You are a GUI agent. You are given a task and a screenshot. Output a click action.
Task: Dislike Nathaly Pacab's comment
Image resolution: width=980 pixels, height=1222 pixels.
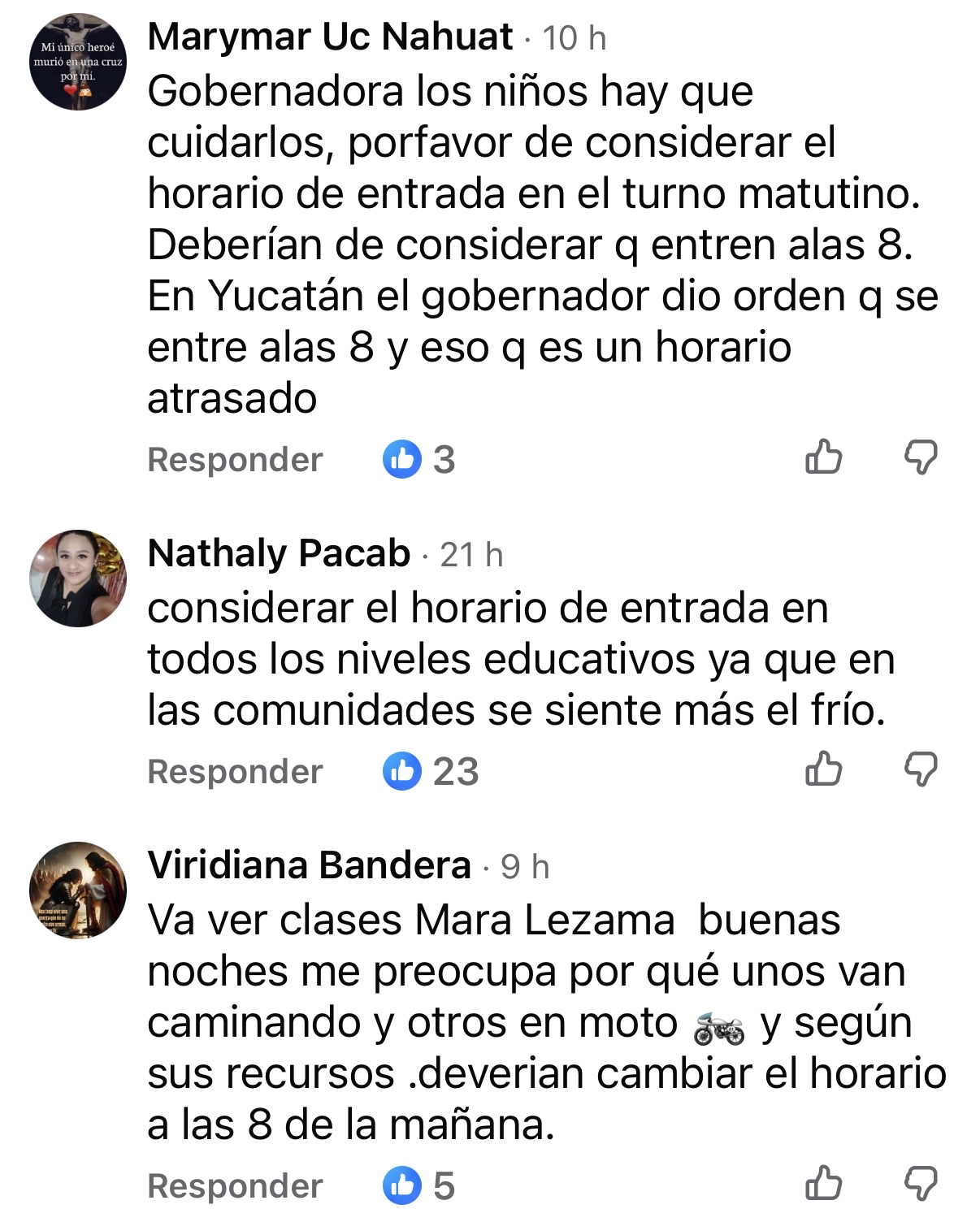pos(921,769)
